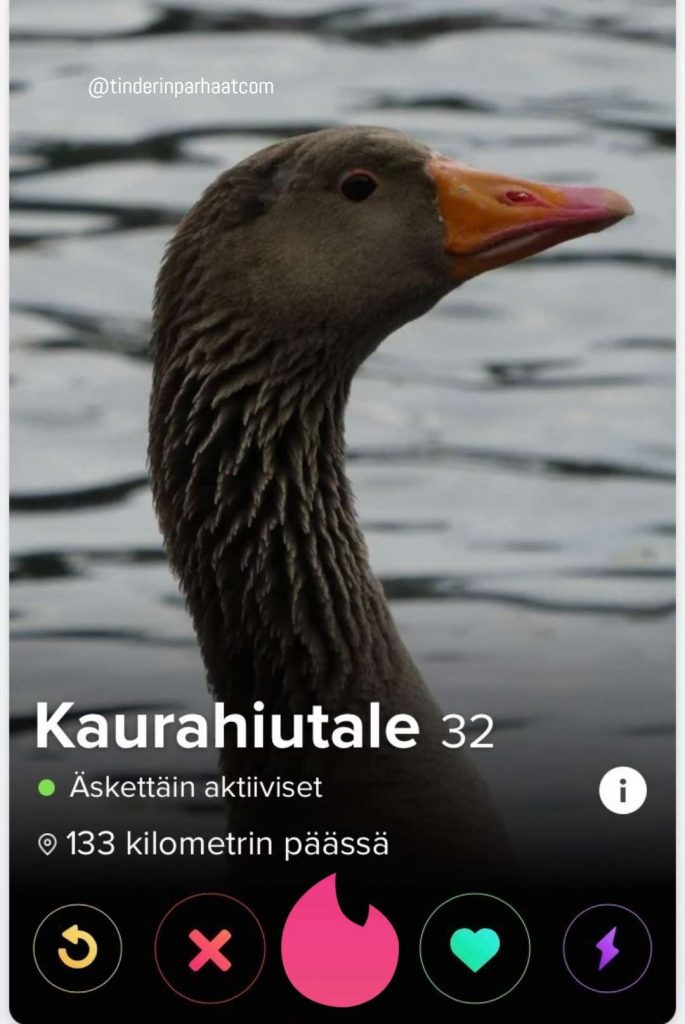Like Kaurahiutale with the green heart
This screenshot has height=1024, width=685.
click(475, 948)
